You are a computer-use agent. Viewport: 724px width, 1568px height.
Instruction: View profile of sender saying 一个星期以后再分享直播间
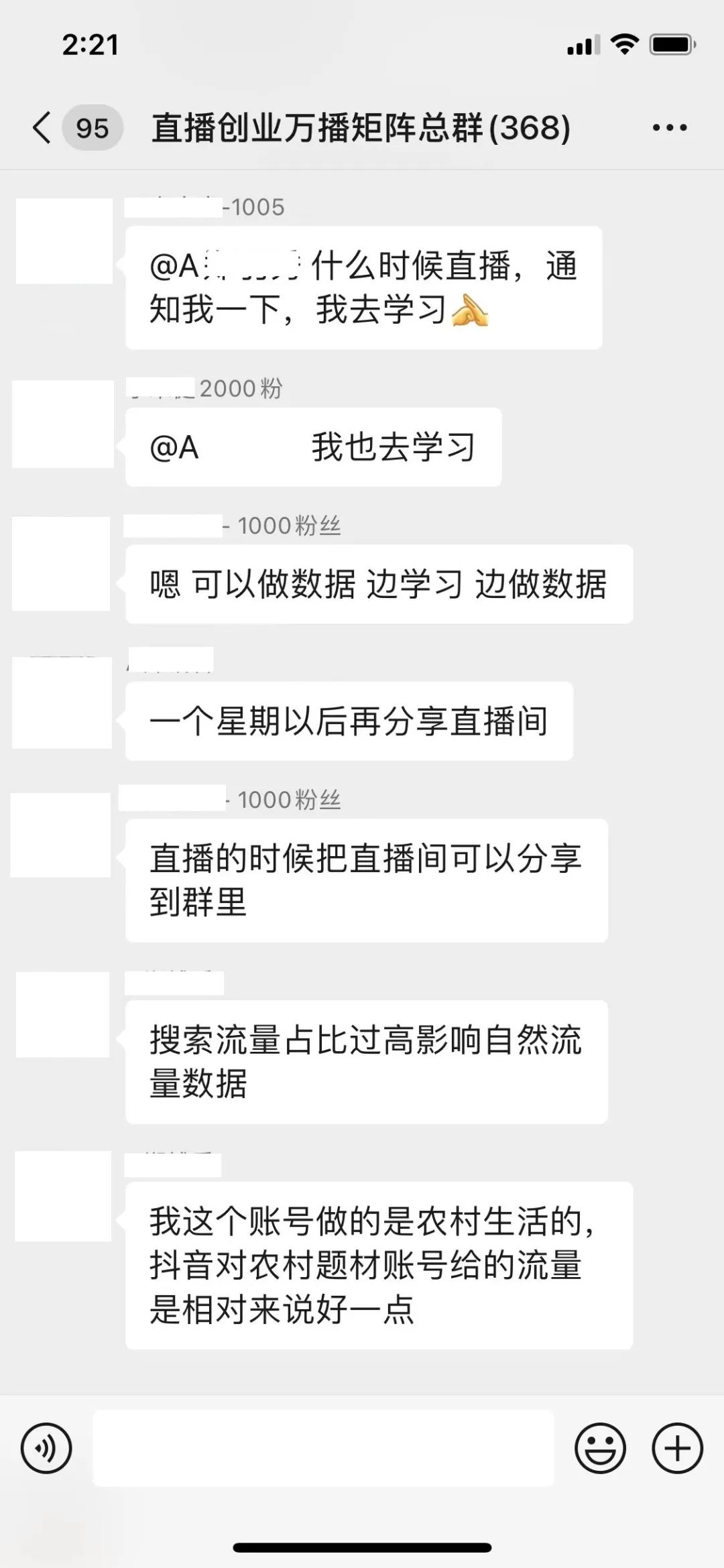(62, 703)
